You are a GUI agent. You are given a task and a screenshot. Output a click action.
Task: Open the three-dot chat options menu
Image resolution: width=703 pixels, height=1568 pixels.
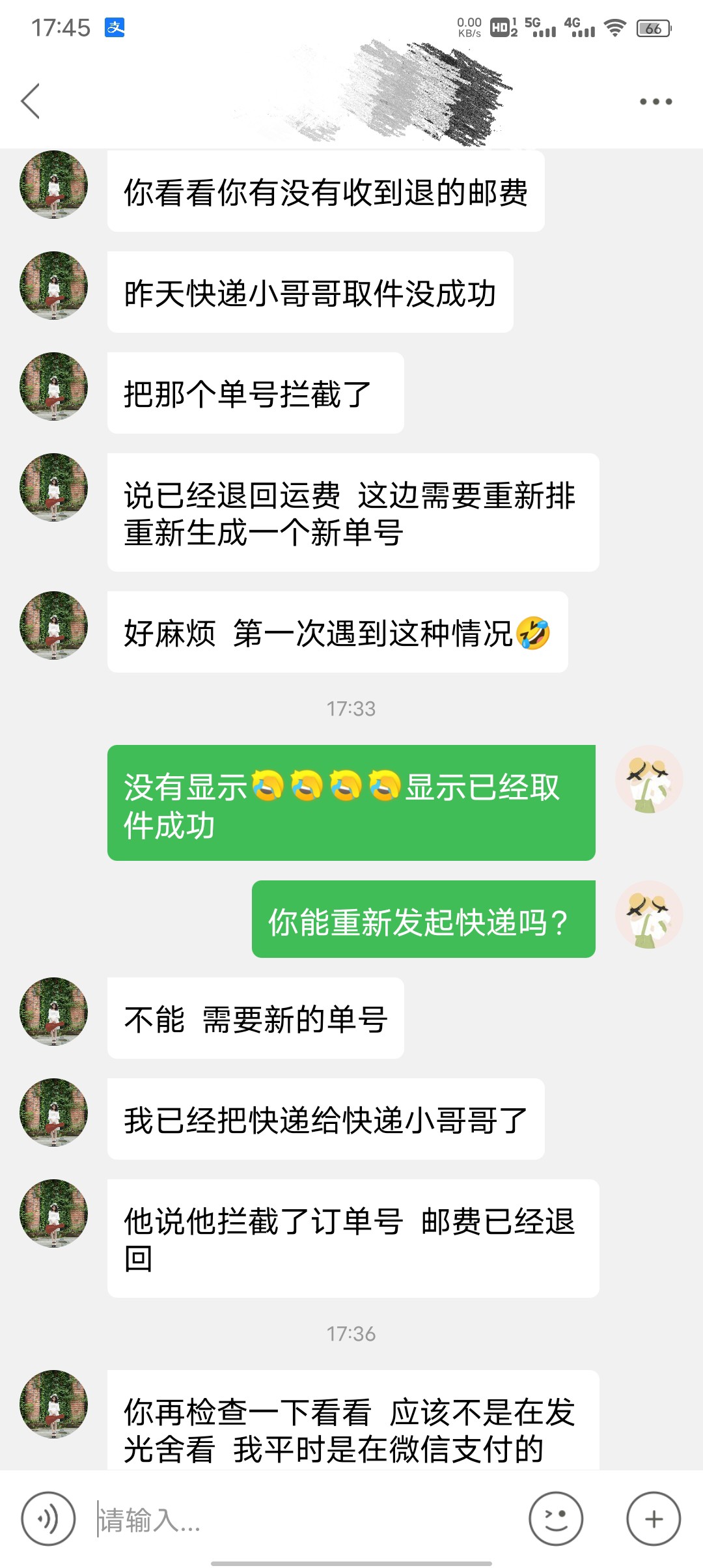[x=655, y=101]
